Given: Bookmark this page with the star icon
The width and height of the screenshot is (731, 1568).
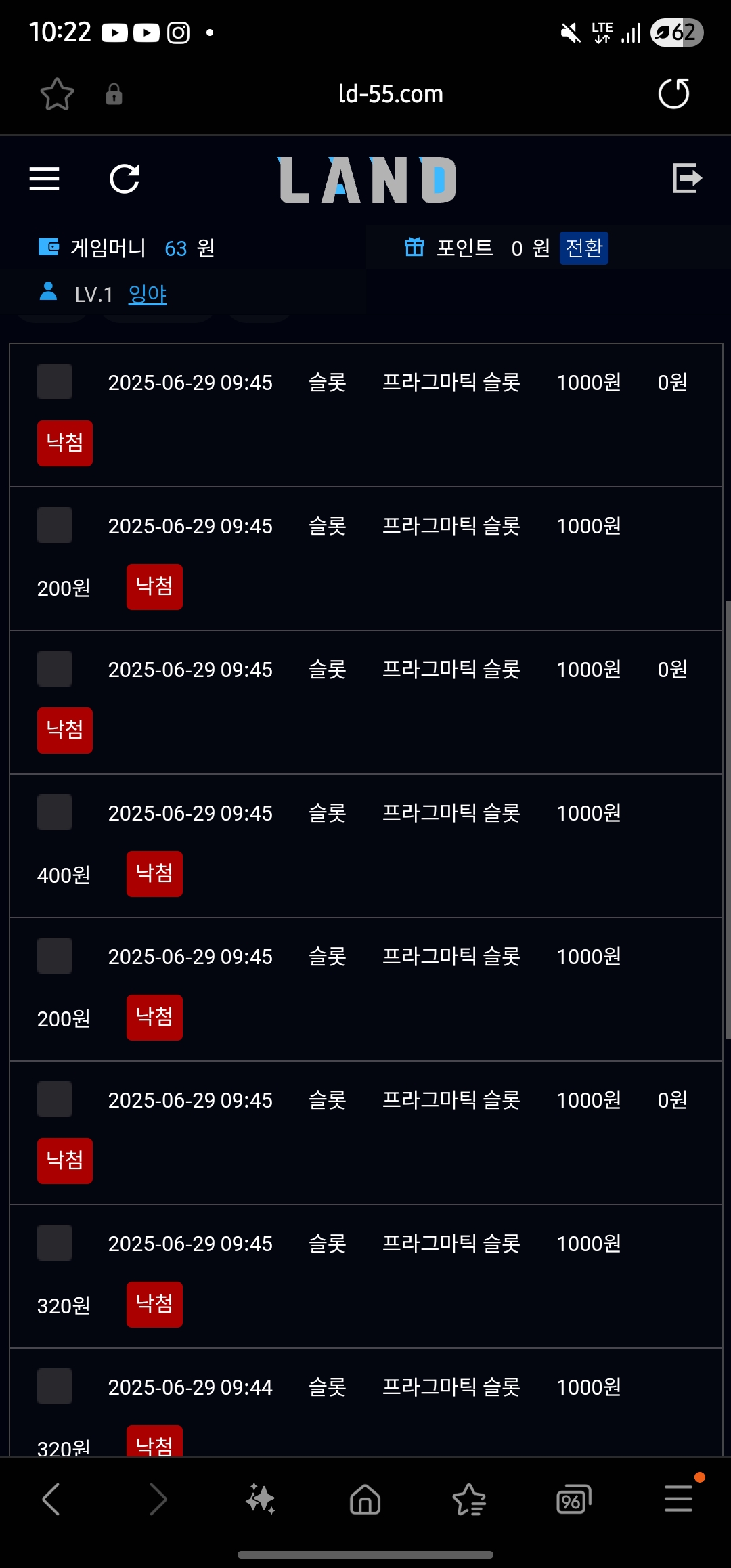Looking at the screenshot, I should [57, 93].
